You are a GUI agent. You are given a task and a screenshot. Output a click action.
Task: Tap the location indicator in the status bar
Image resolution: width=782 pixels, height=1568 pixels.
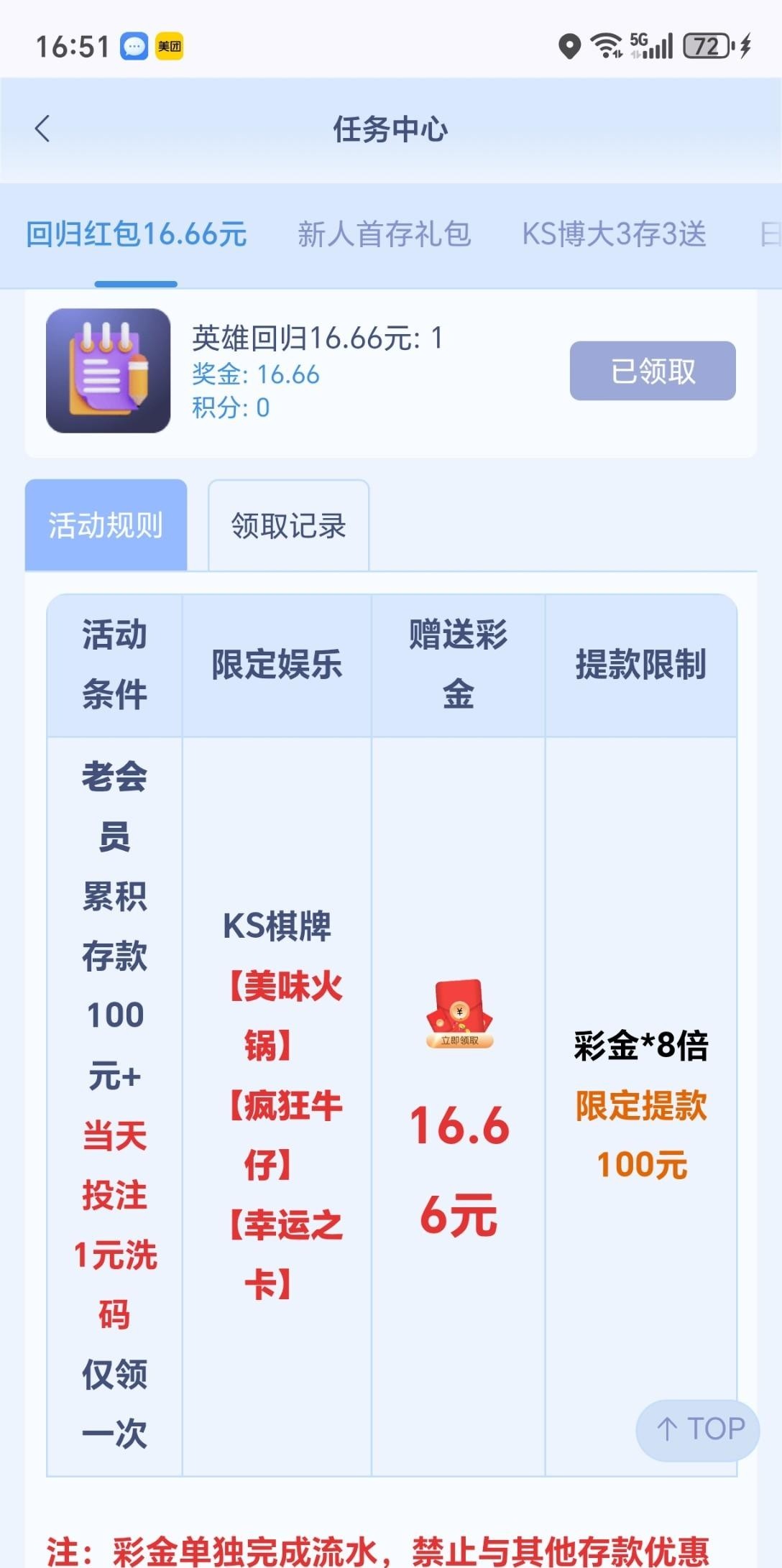pos(570,46)
